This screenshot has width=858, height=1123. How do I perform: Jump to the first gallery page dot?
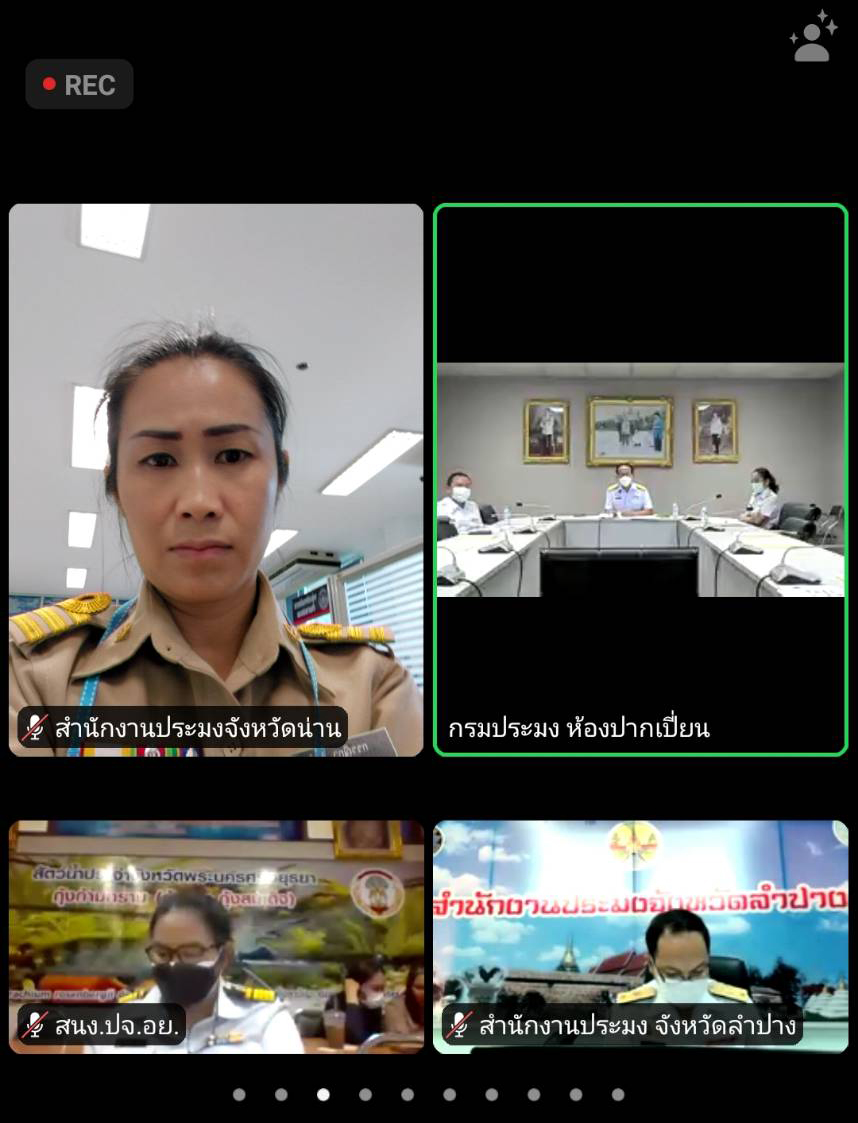click(x=239, y=1095)
